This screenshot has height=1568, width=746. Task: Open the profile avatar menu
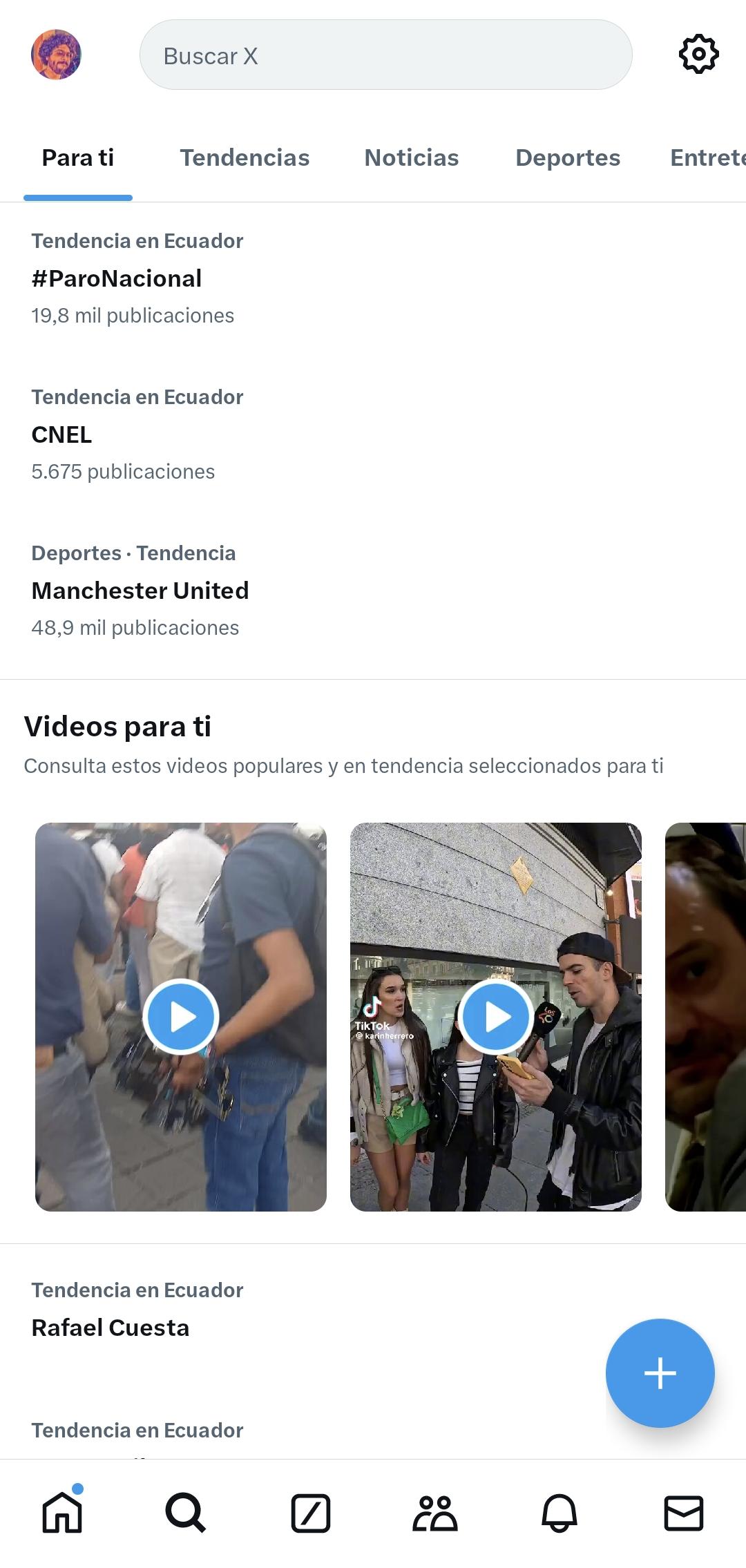pos(56,55)
